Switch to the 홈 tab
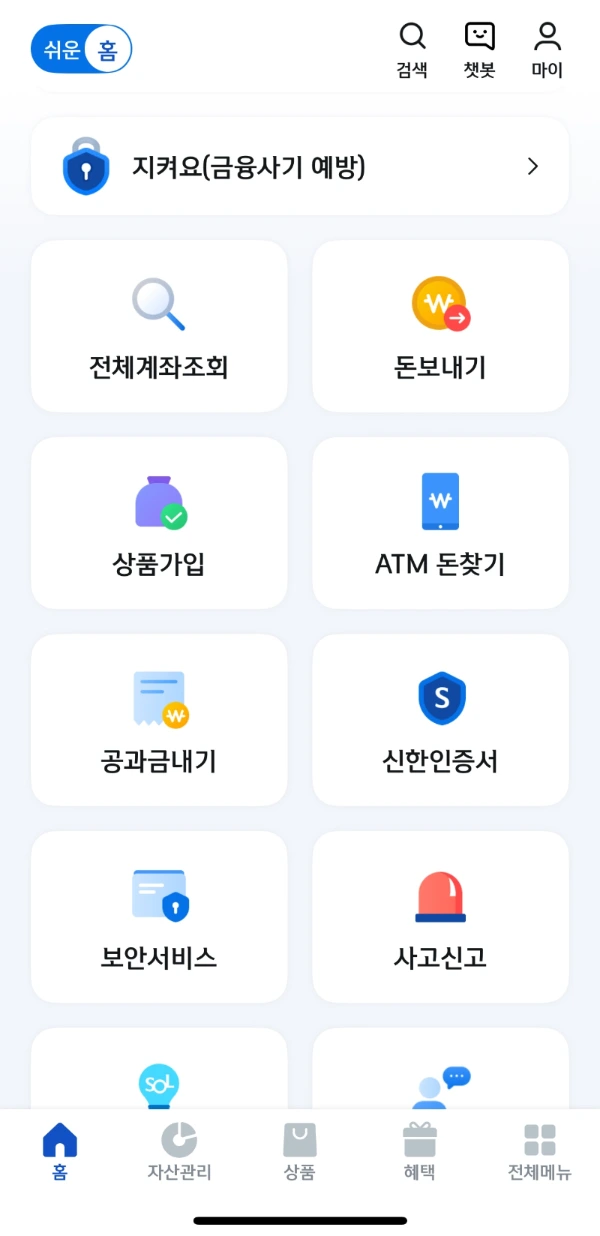600x1236 pixels. pos(60,1152)
